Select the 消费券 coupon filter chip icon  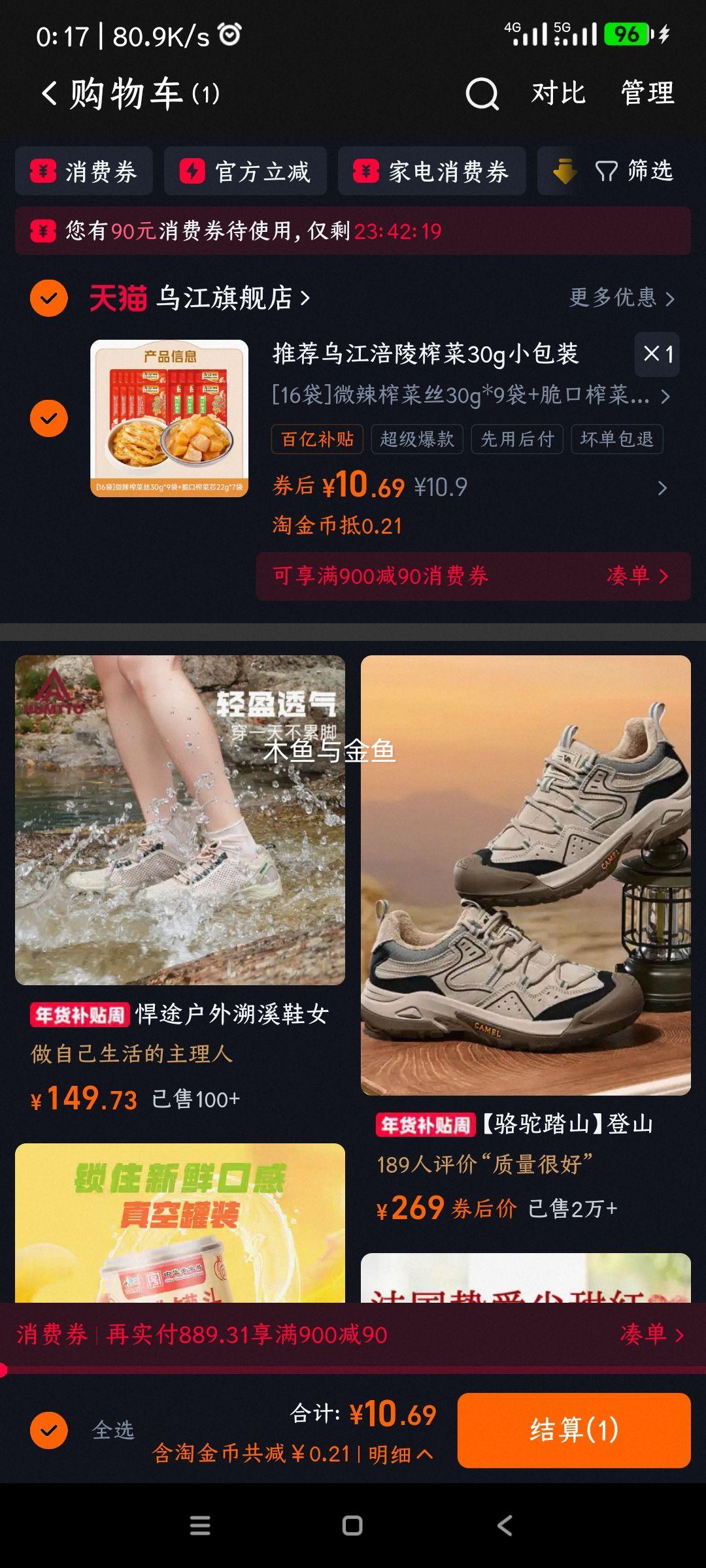[43, 171]
